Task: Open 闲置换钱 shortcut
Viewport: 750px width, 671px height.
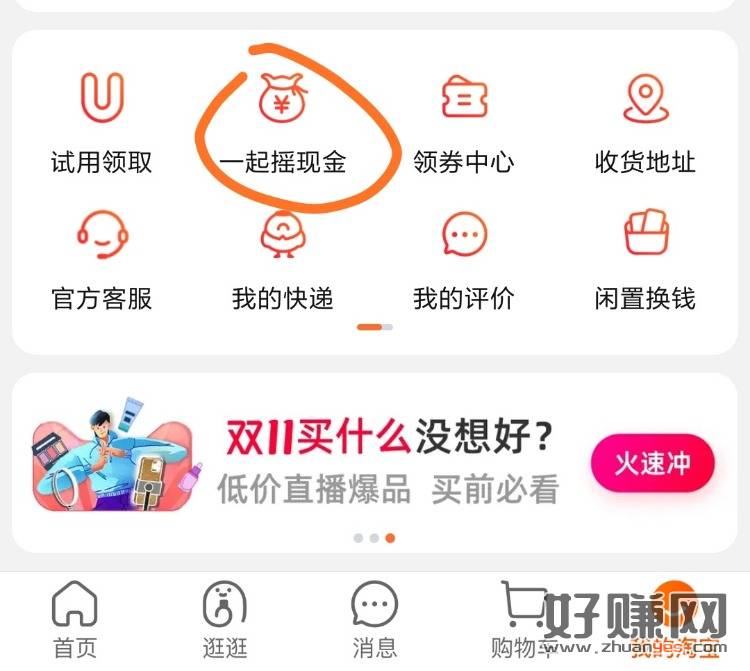Action: coord(645,258)
